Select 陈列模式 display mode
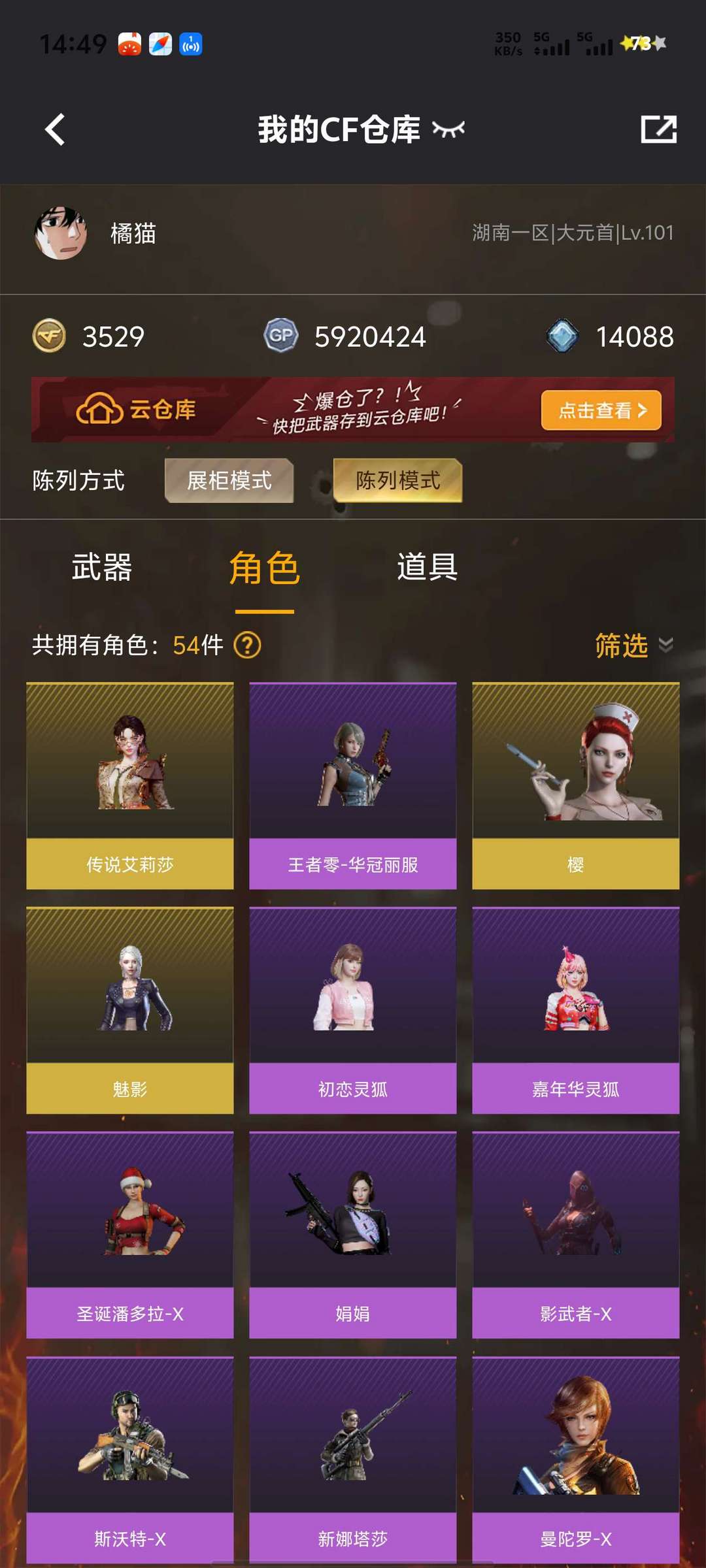 pyautogui.click(x=397, y=481)
